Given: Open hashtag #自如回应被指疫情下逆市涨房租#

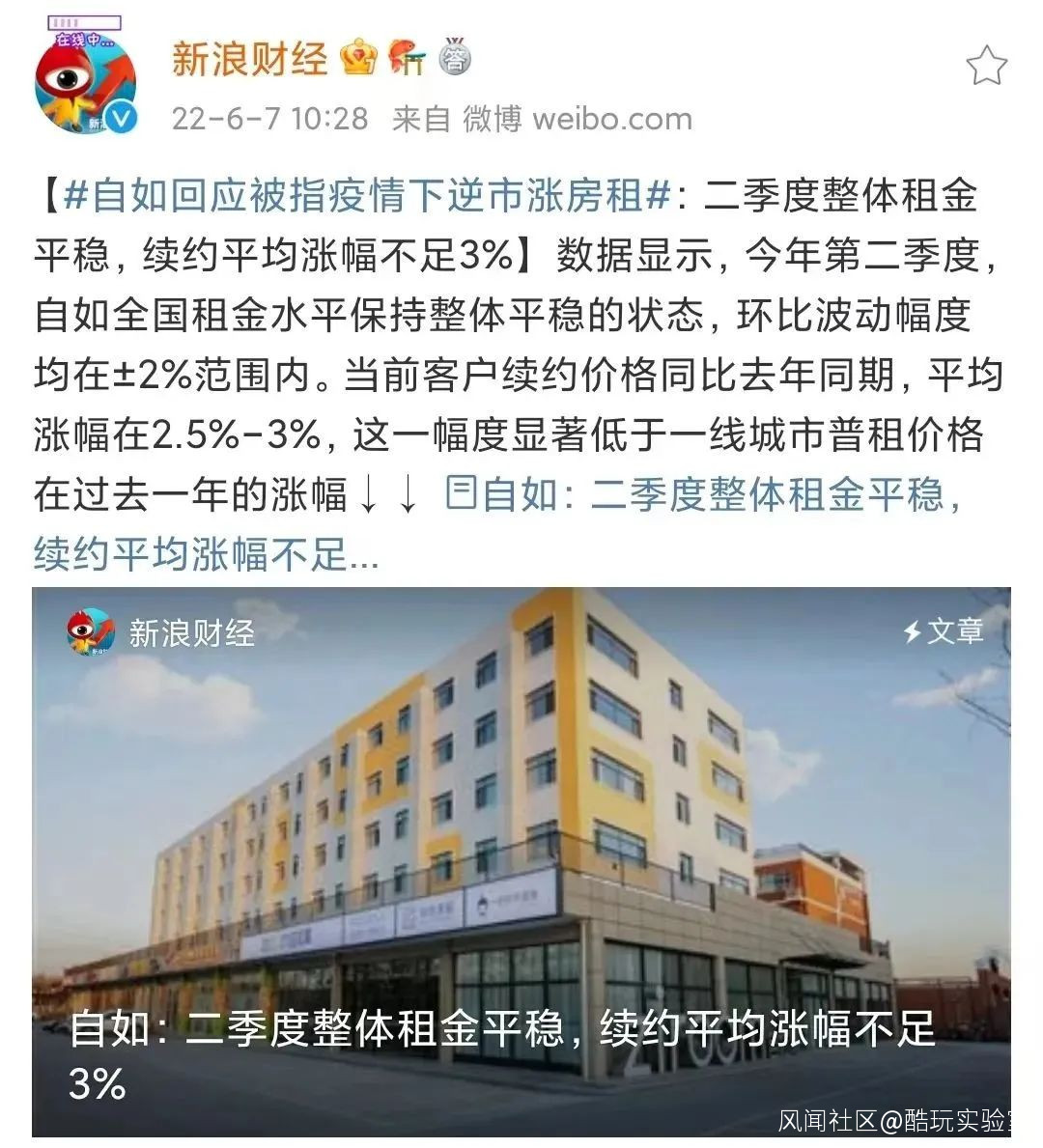Looking at the screenshot, I should [x=367, y=196].
